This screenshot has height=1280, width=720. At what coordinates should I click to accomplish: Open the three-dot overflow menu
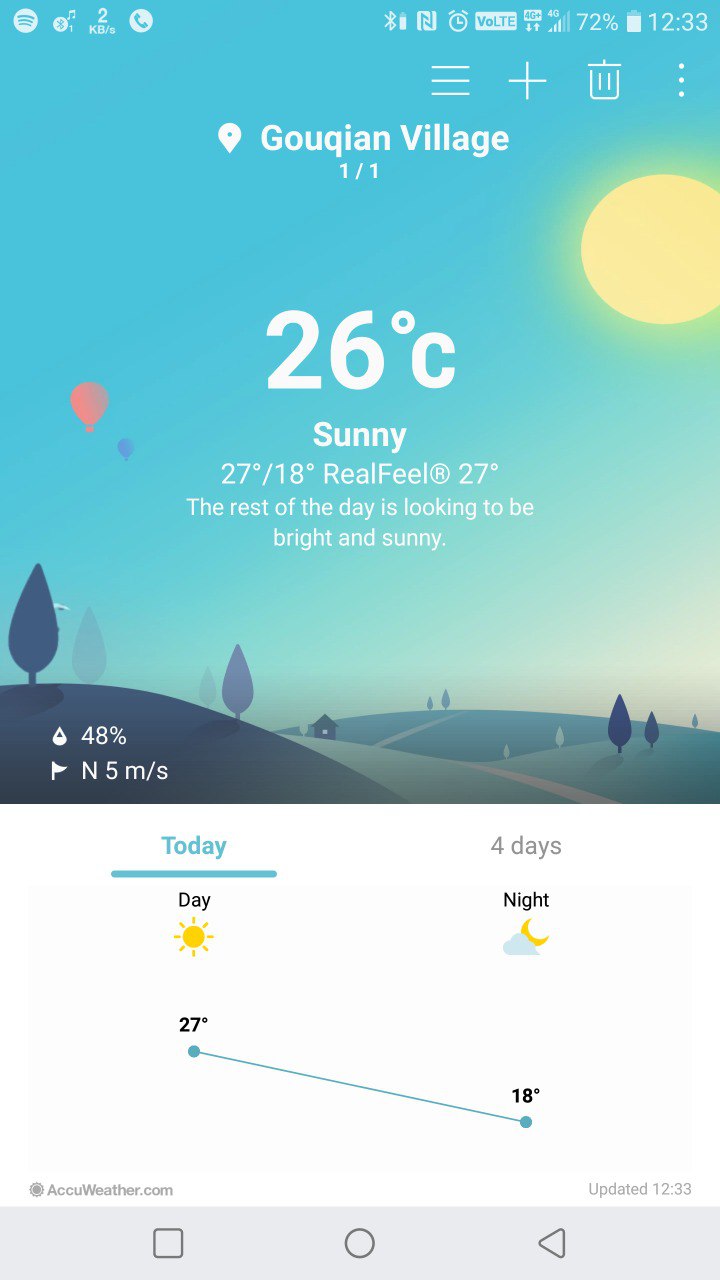point(681,80)
